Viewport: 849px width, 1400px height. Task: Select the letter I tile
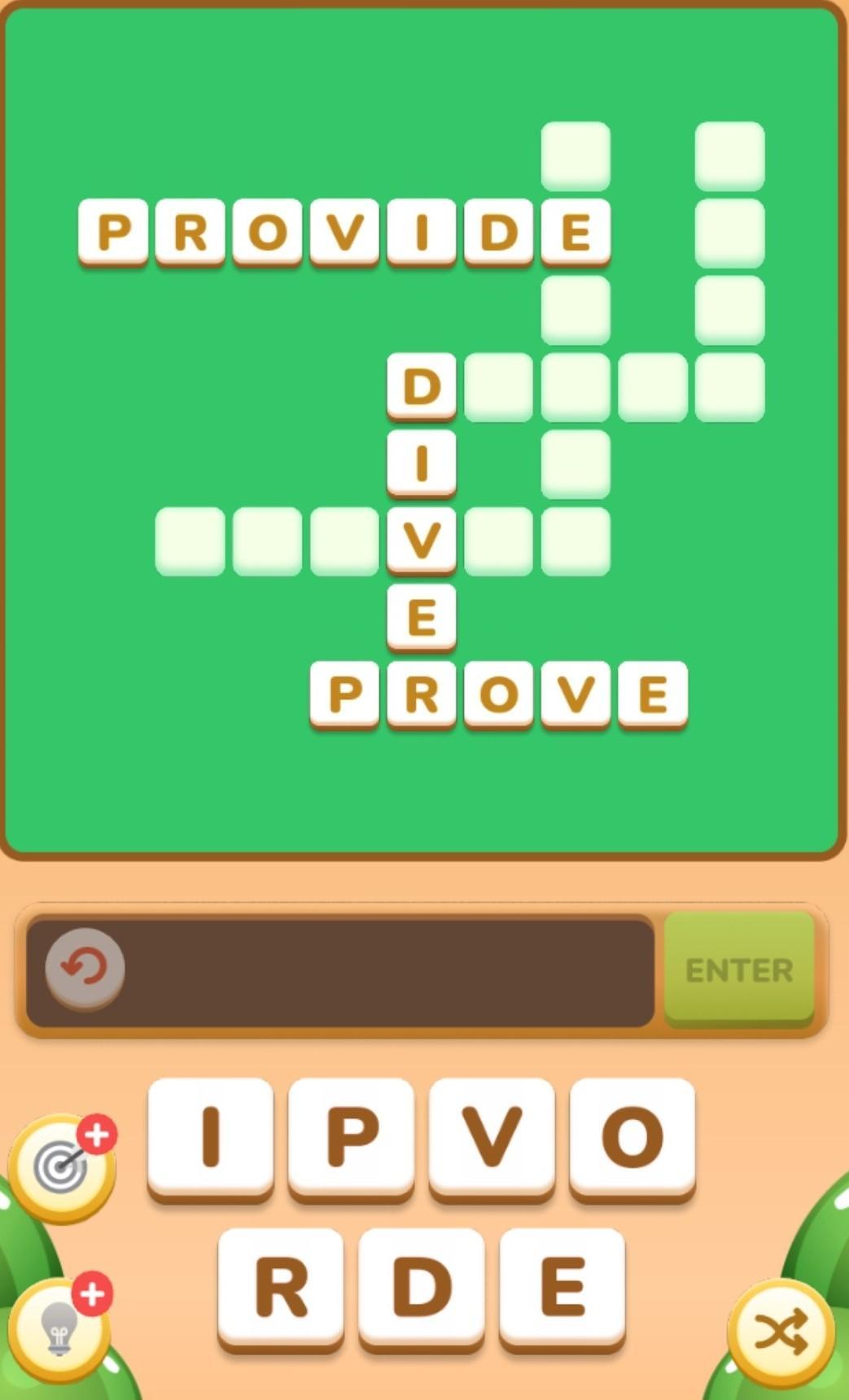[x=211, y=1137]
